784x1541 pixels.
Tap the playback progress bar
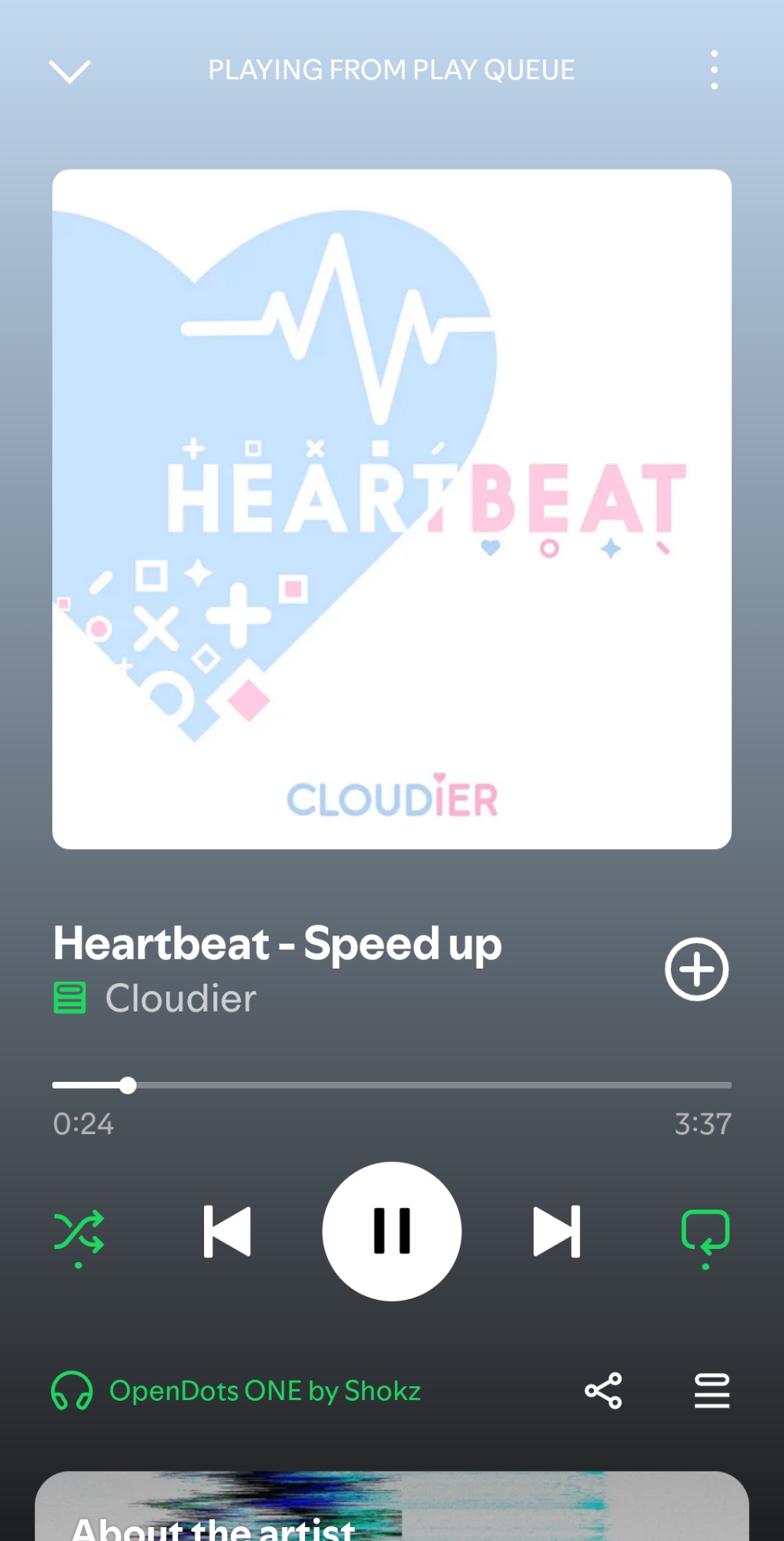tap(391, 1085)
